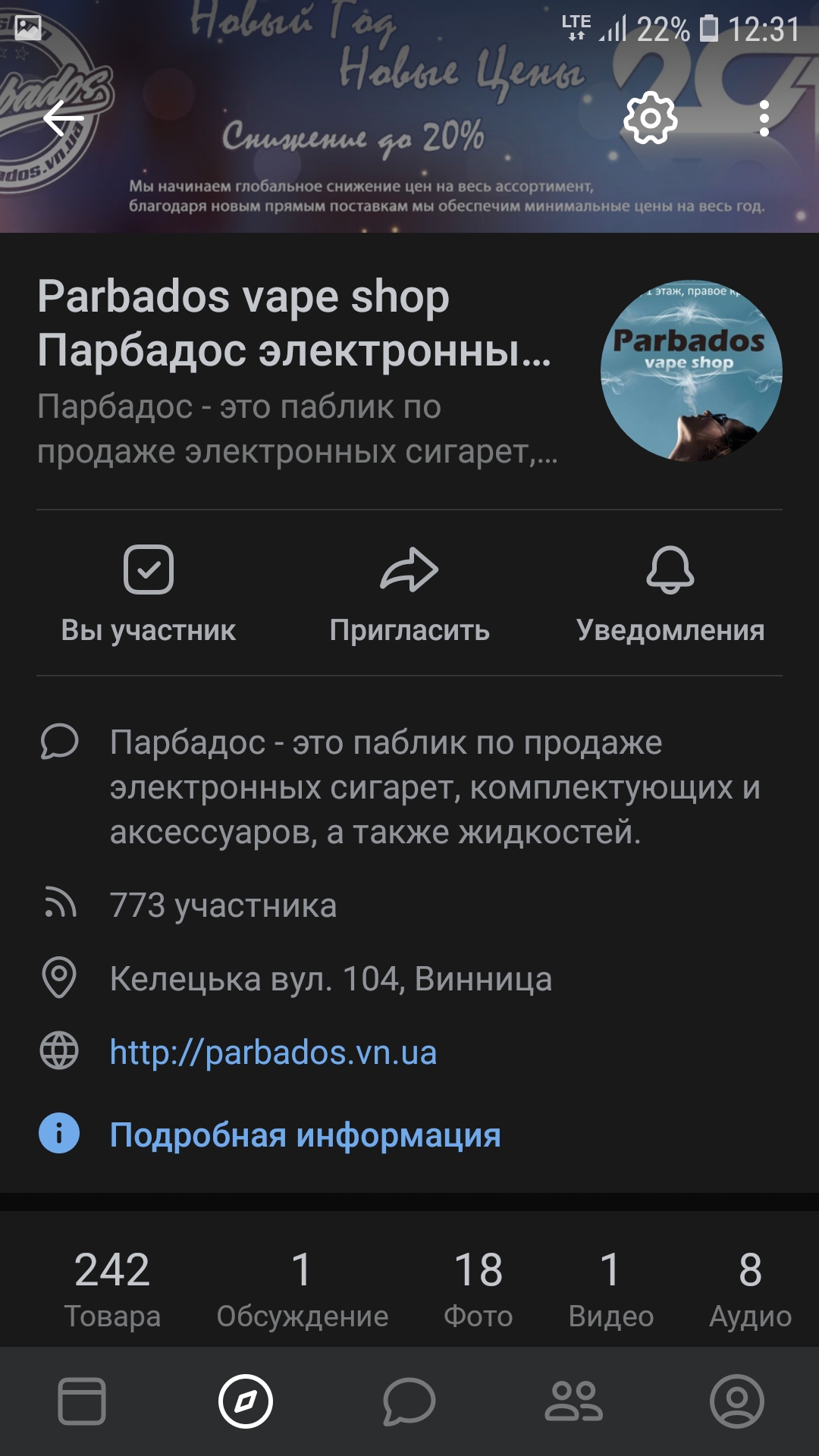Image resolution: width=819 pixels, height=1456 pixels.
Task: Open community settings gear
Action: coord(650,118)
